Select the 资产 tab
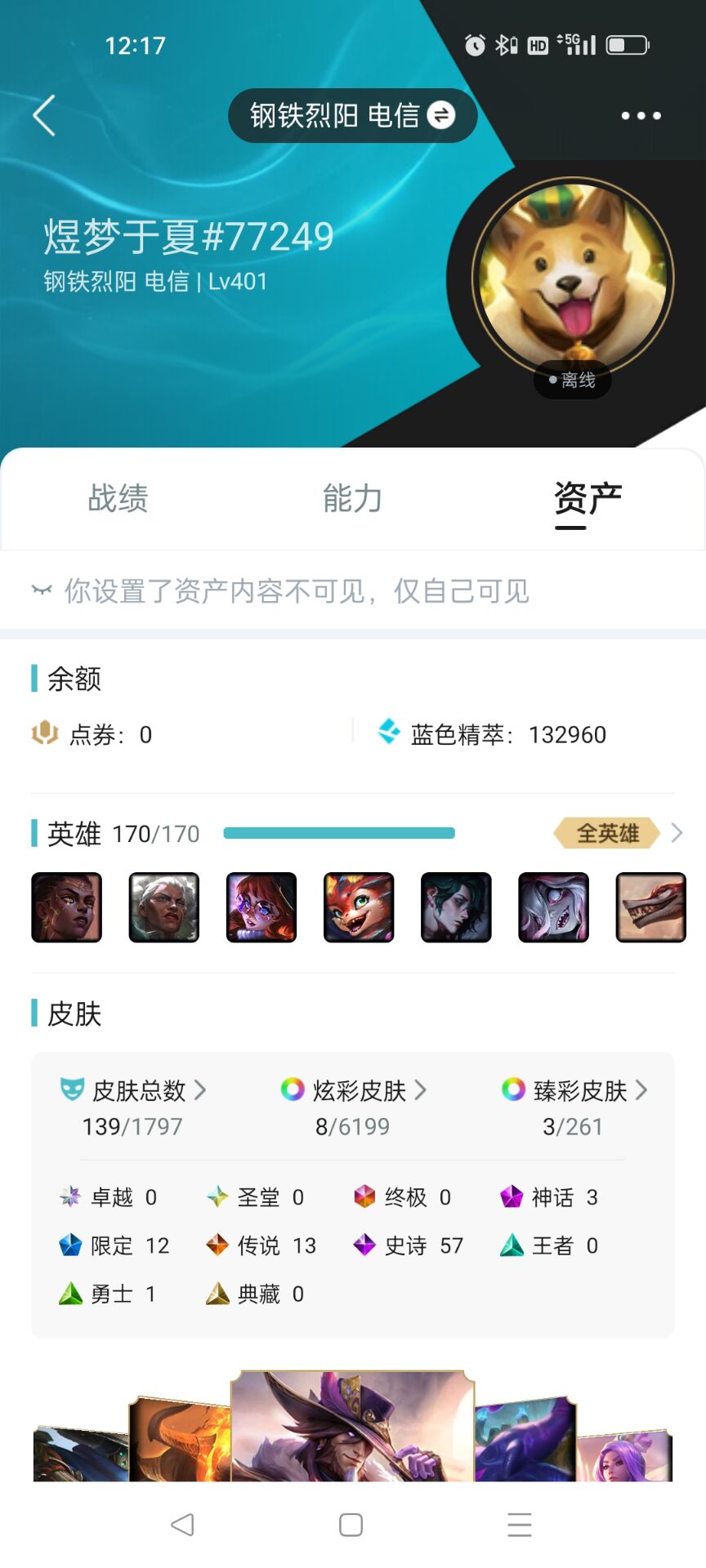706x1568 pixels. (x=588, y=498)
